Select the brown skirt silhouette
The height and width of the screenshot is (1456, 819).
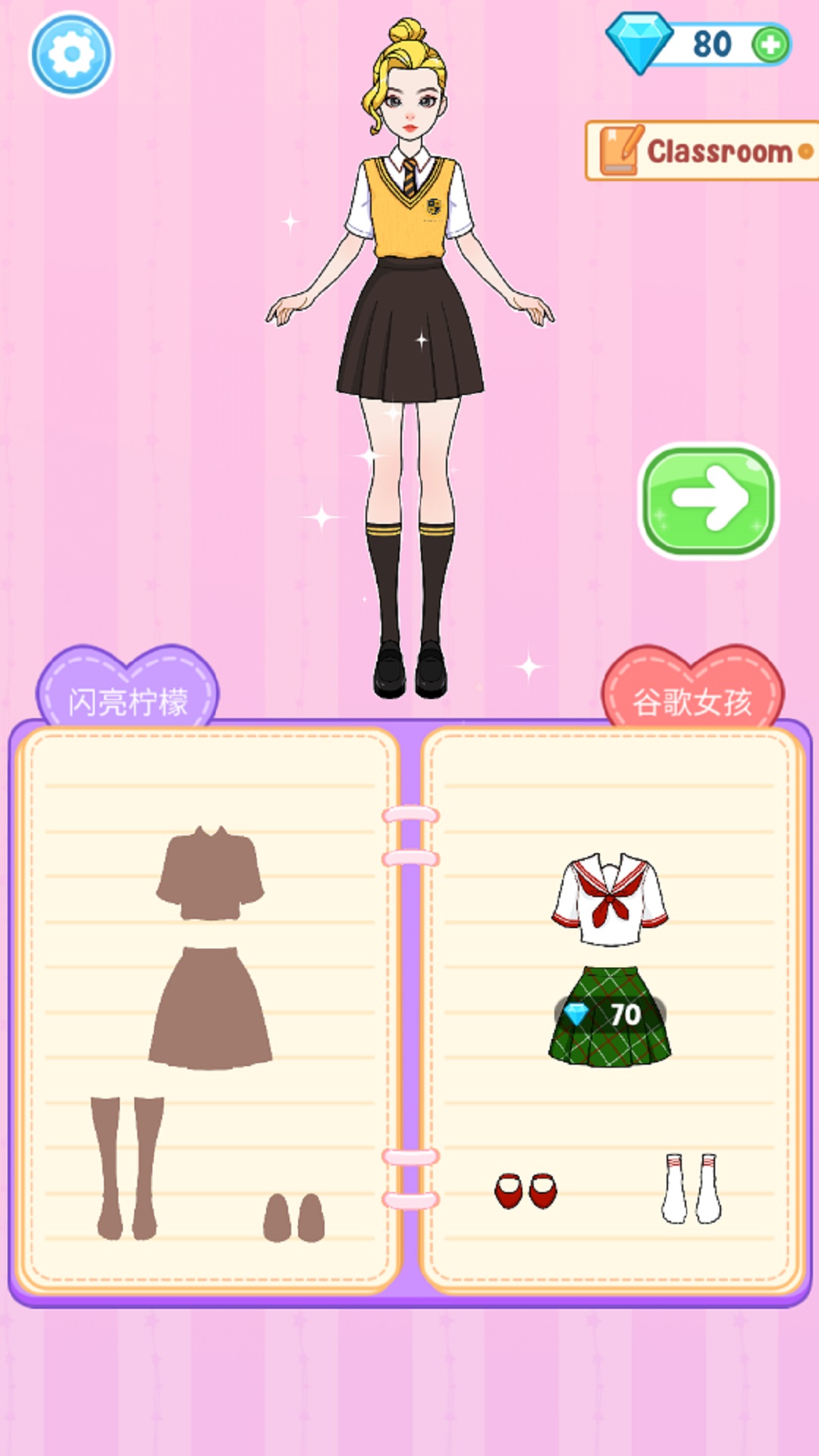(x=210, y=1009)
